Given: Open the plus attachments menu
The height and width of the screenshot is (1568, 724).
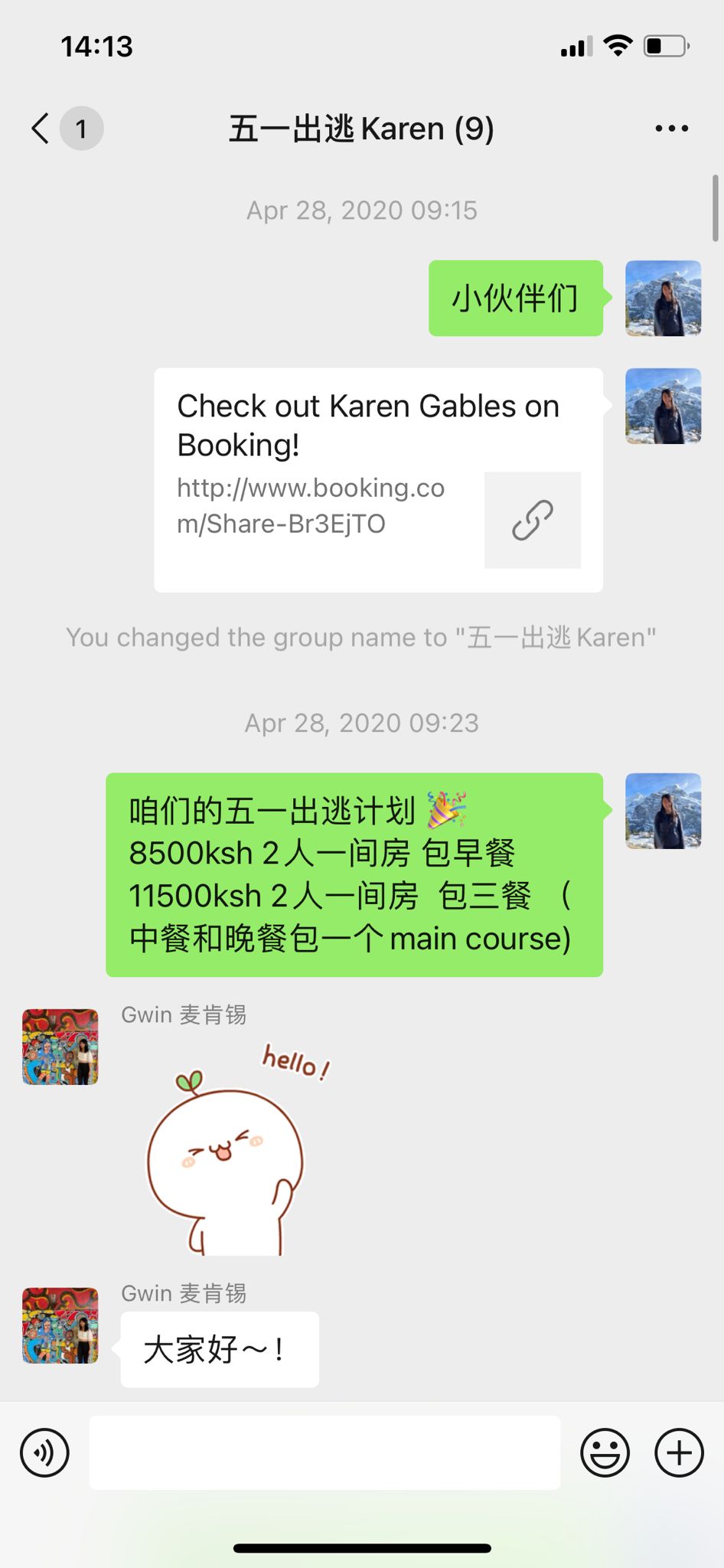Looking at the screenshot, I should point(679,1452).
